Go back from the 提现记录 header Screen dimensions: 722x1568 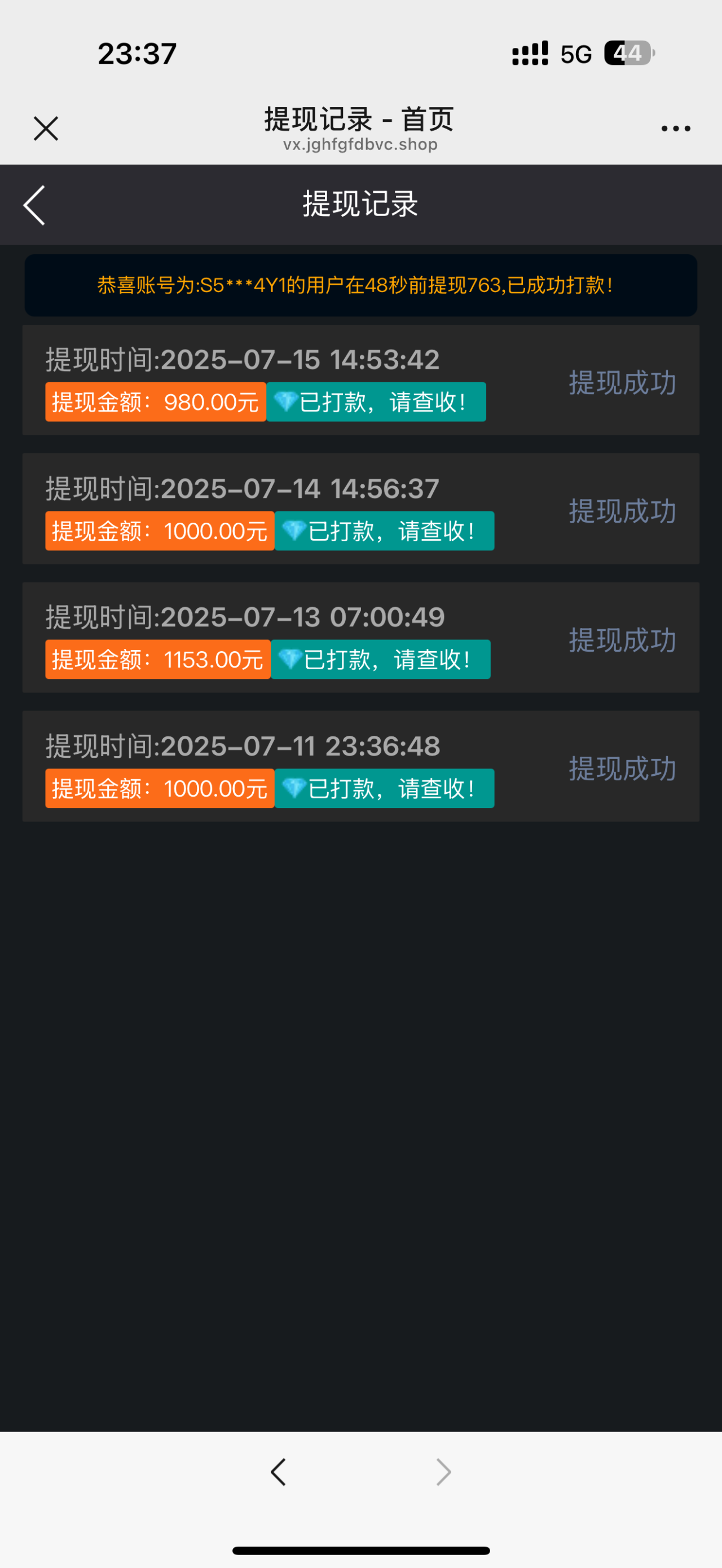pos(34,205)
